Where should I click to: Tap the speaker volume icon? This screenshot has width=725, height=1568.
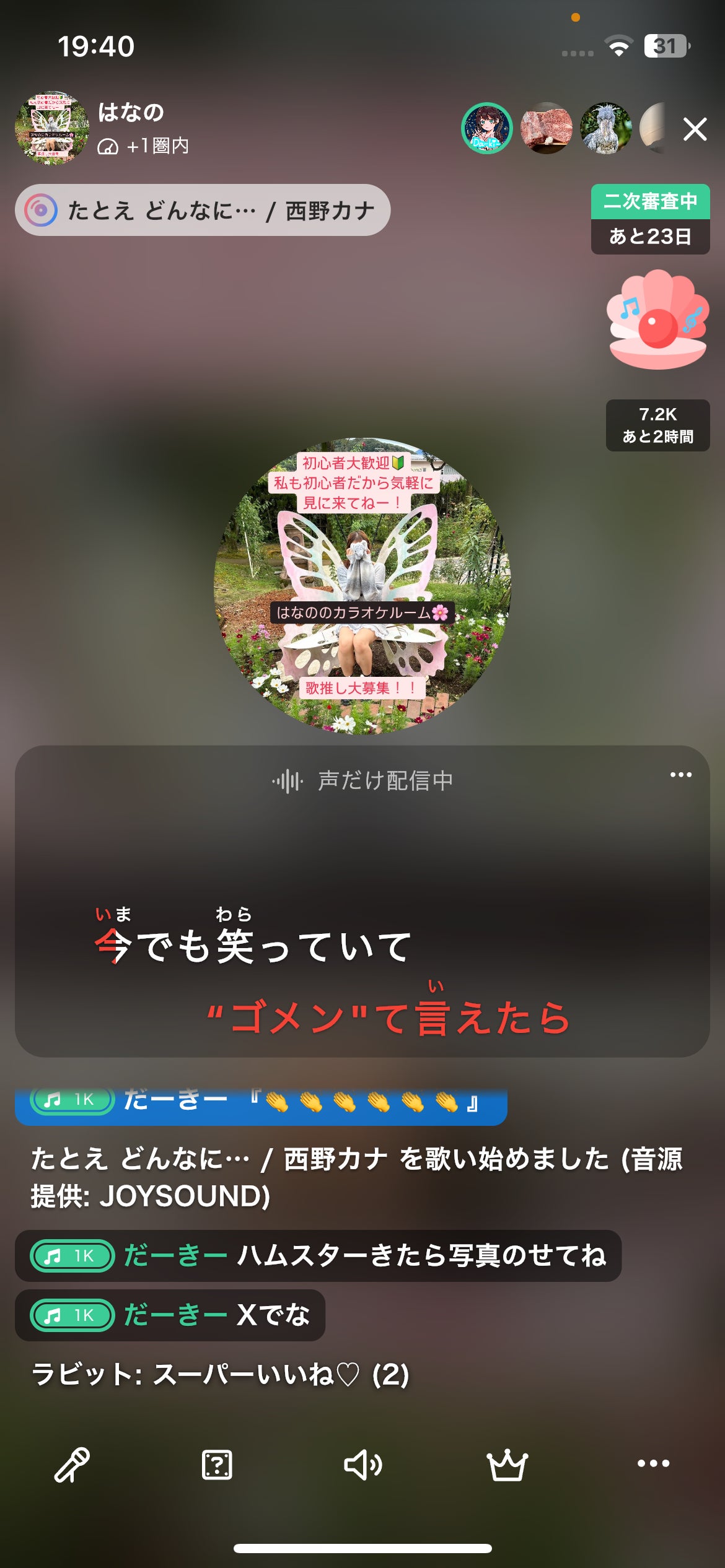pyautogui.click(x=362, y=1465)
